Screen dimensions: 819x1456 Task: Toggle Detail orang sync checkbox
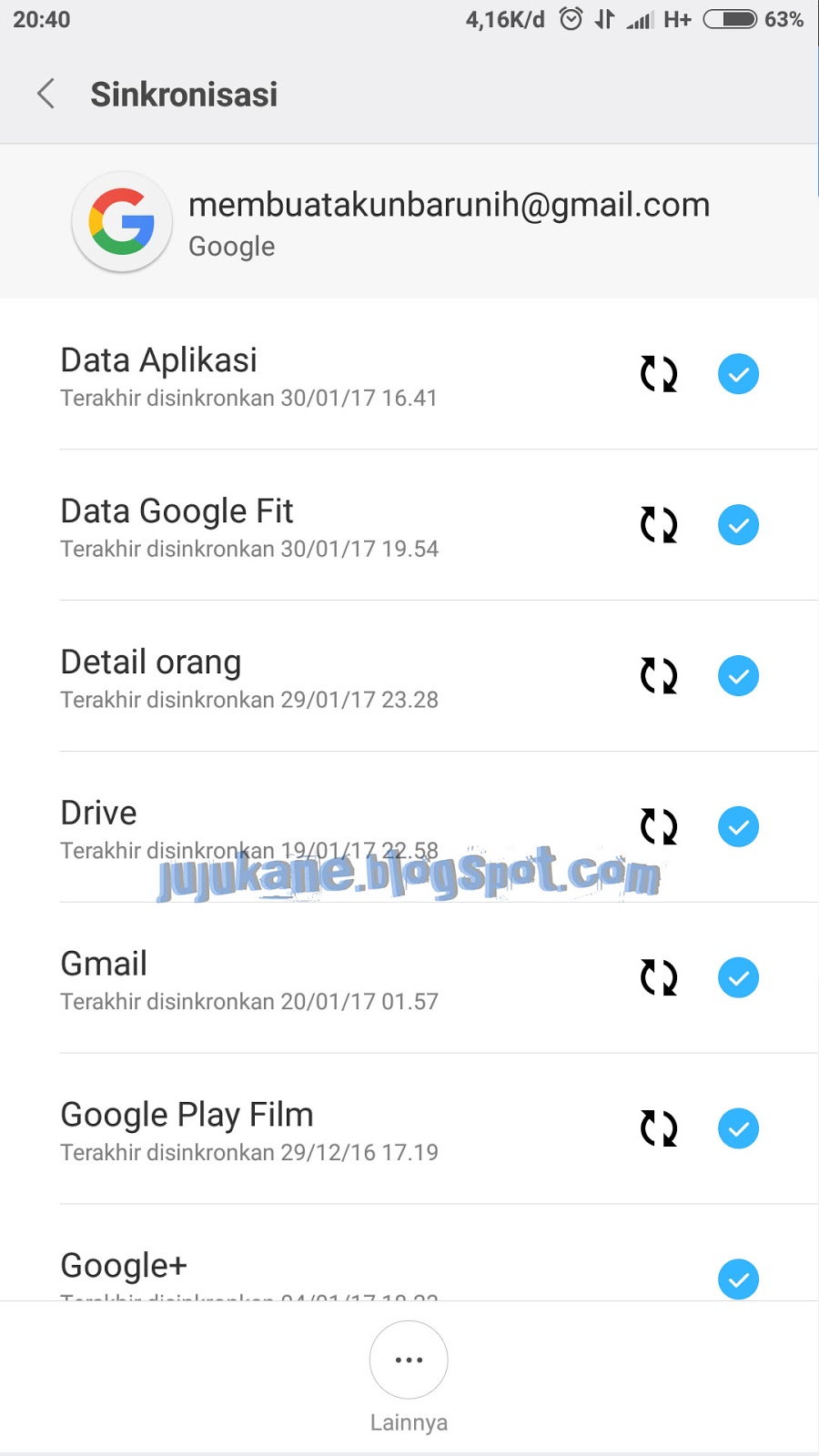[x=738, y=676]
